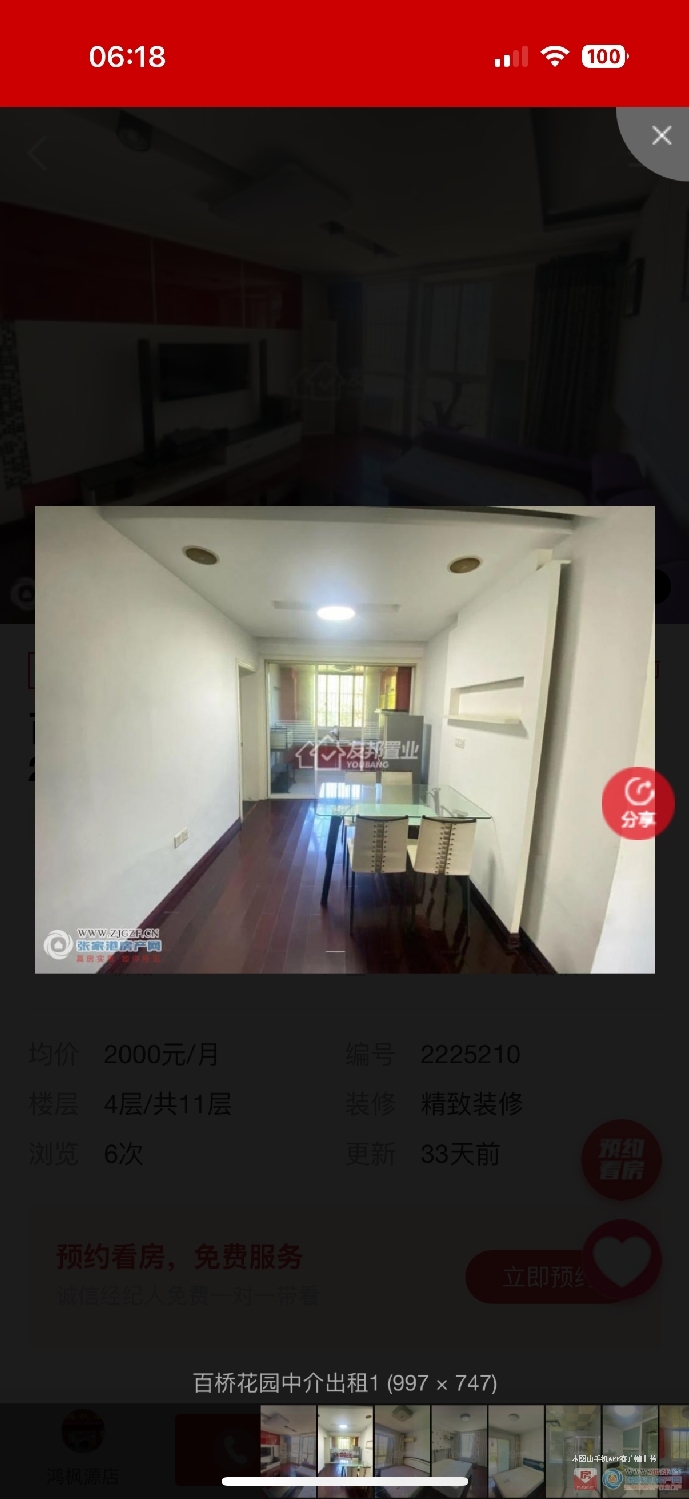Close the photo viewer with the X
This screenshot has width=689, height=1499.
pos(661,136)
